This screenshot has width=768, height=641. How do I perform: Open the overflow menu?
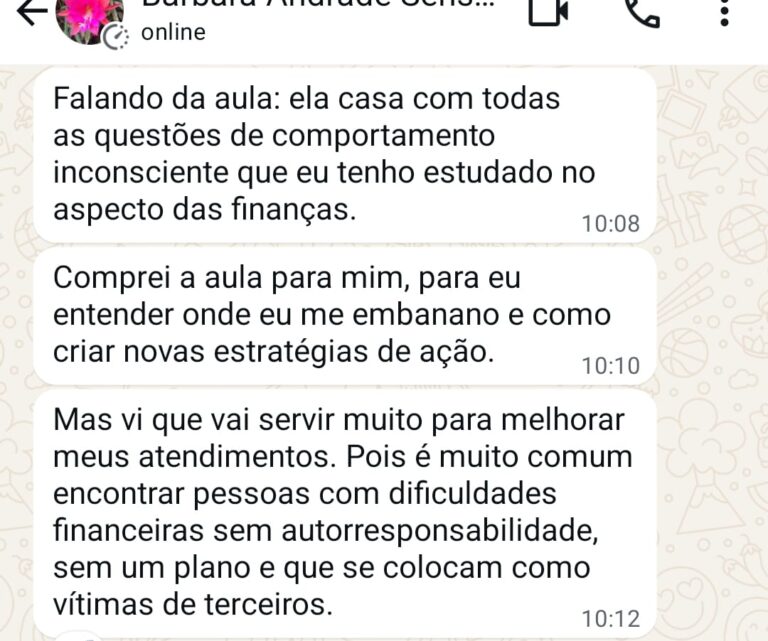point(727,12)
